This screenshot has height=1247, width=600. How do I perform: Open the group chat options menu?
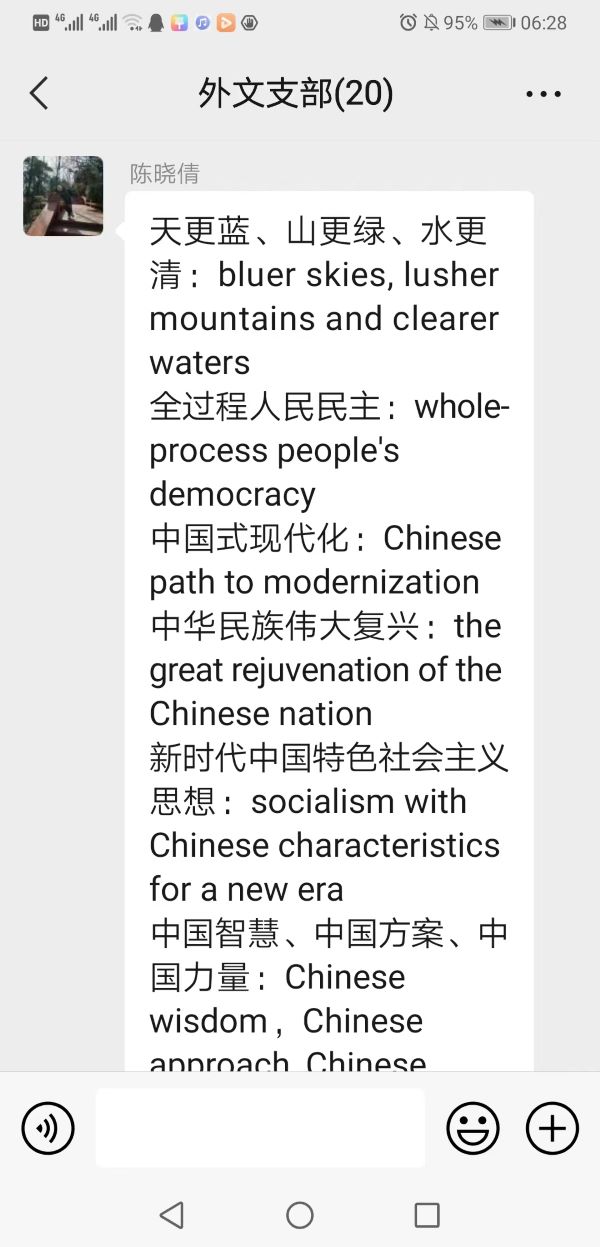[543, 95]
